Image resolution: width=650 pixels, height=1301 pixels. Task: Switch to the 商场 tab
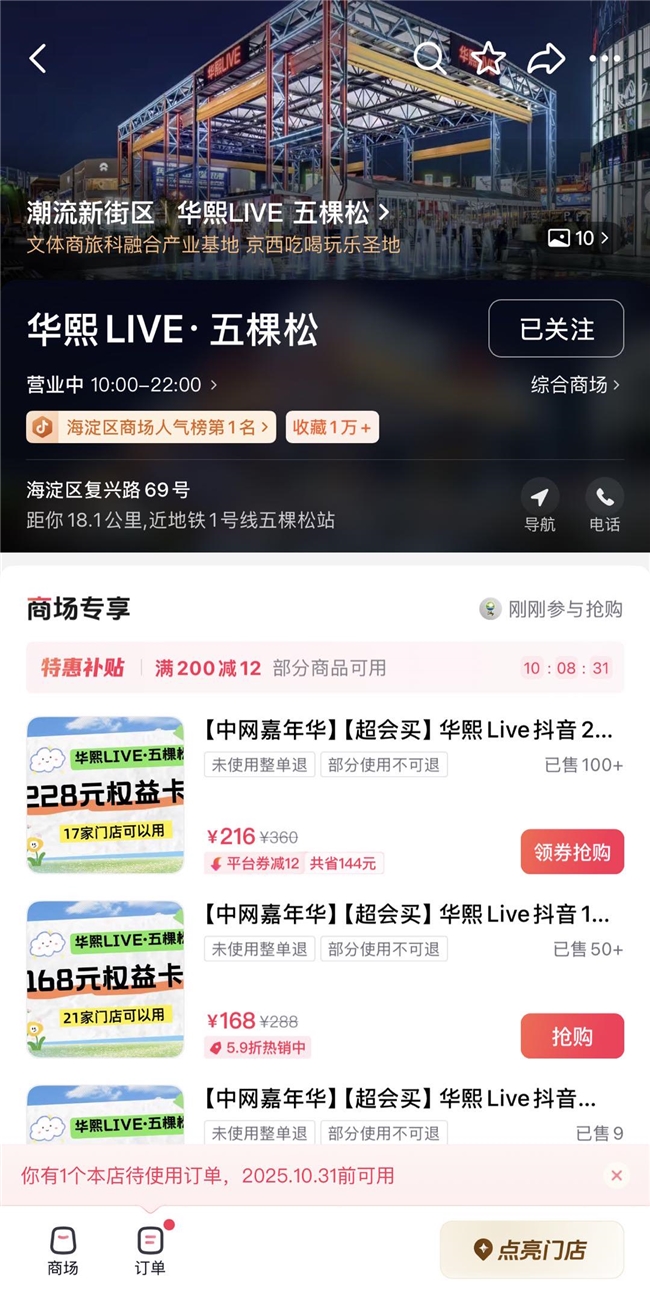point(63,1251)
